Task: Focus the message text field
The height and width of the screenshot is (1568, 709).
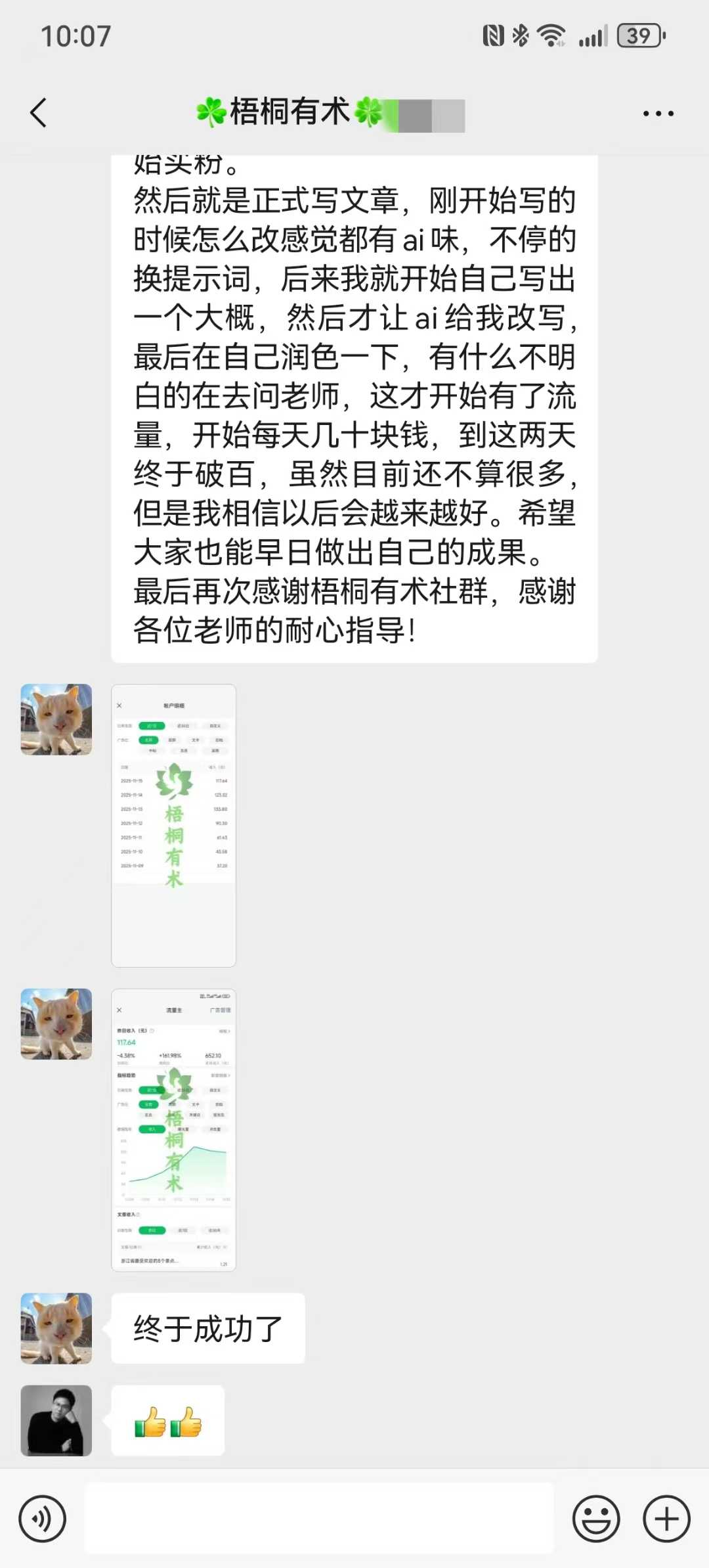Action: click(319, 1519)
